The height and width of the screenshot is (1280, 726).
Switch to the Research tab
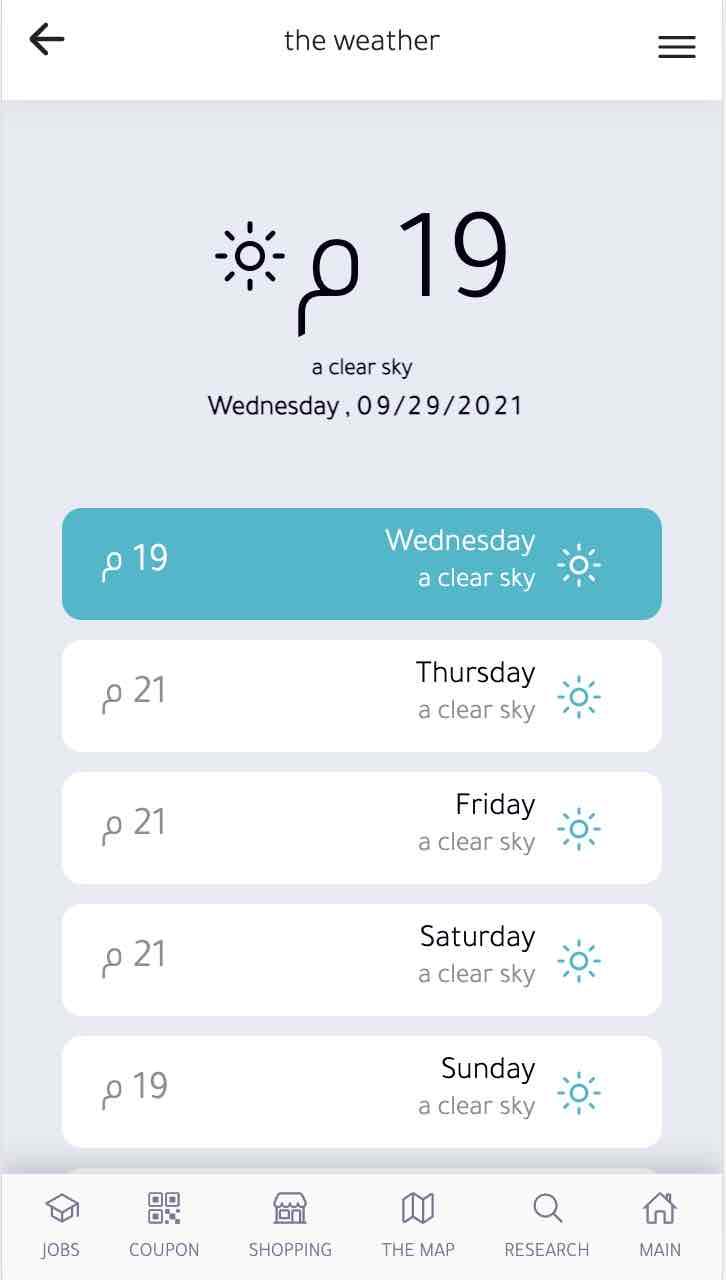[547, 1225]
